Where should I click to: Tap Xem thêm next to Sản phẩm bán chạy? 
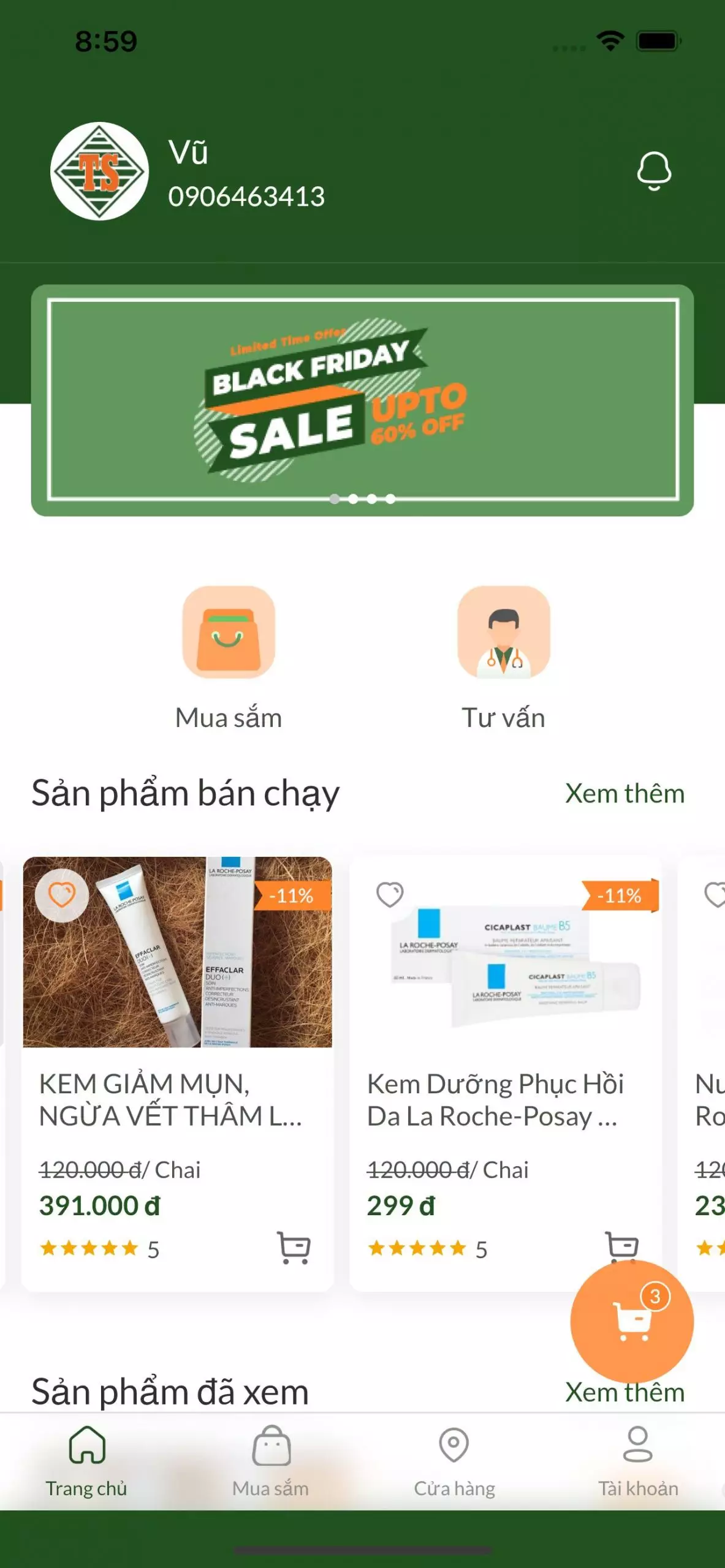(624, 793)
